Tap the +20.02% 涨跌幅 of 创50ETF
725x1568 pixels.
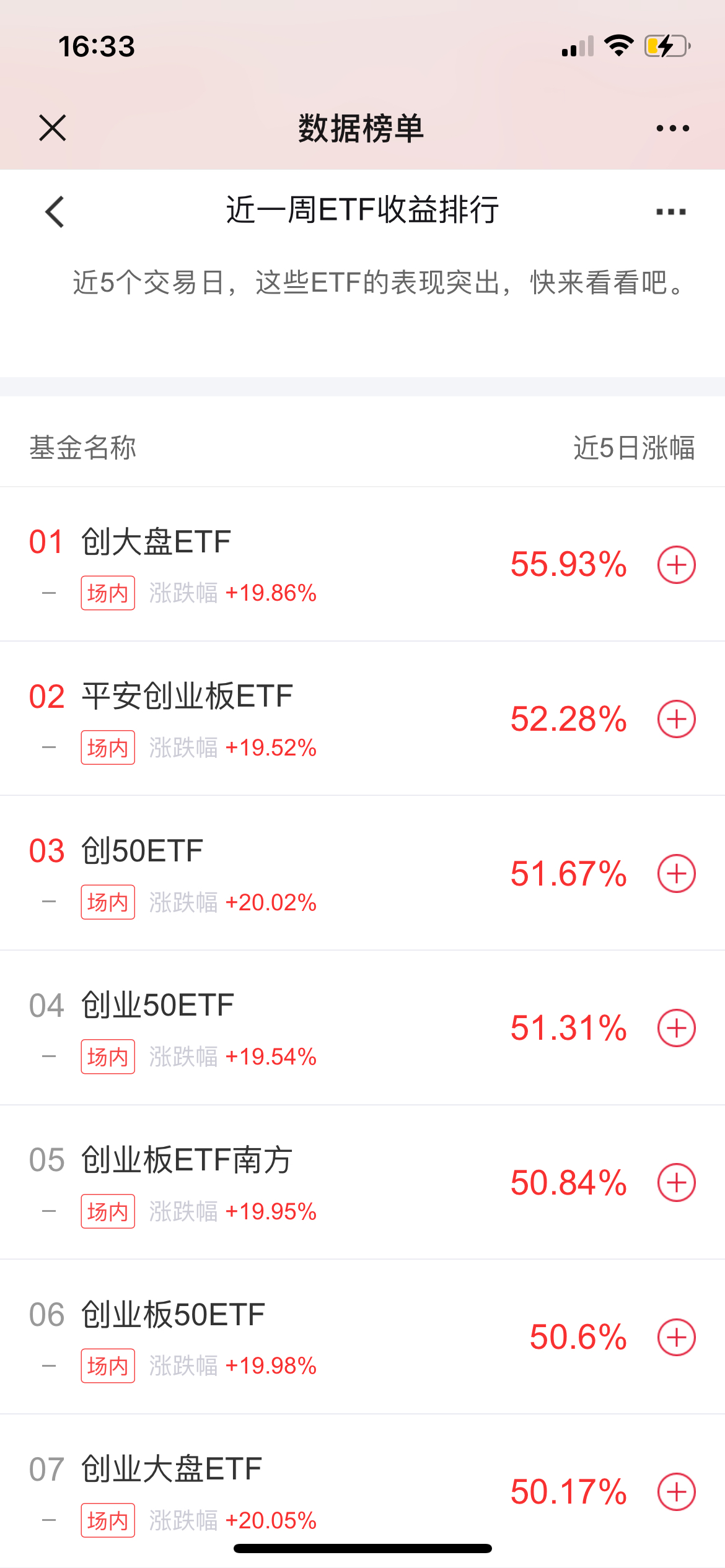point(271,902)
